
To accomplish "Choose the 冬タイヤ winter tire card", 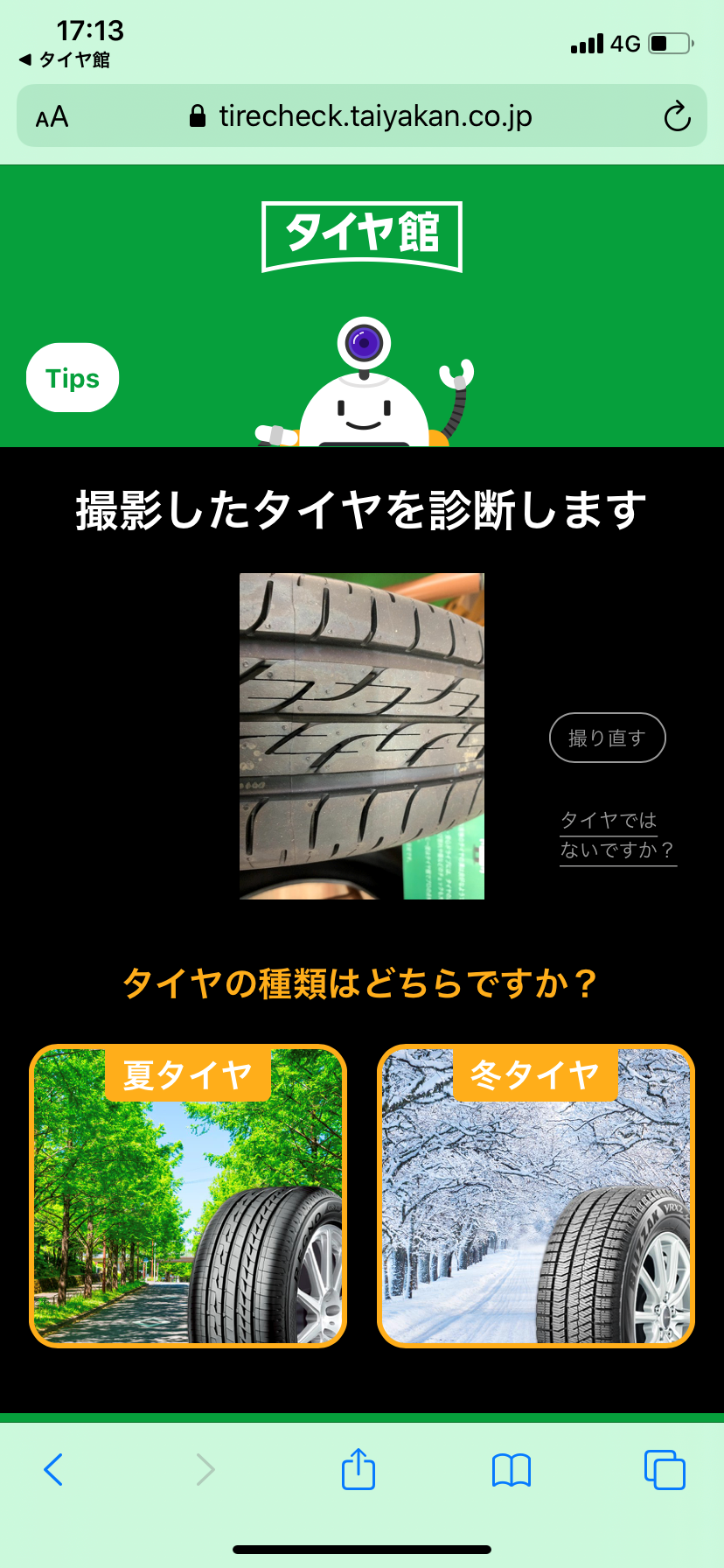I will [535, 1195].
